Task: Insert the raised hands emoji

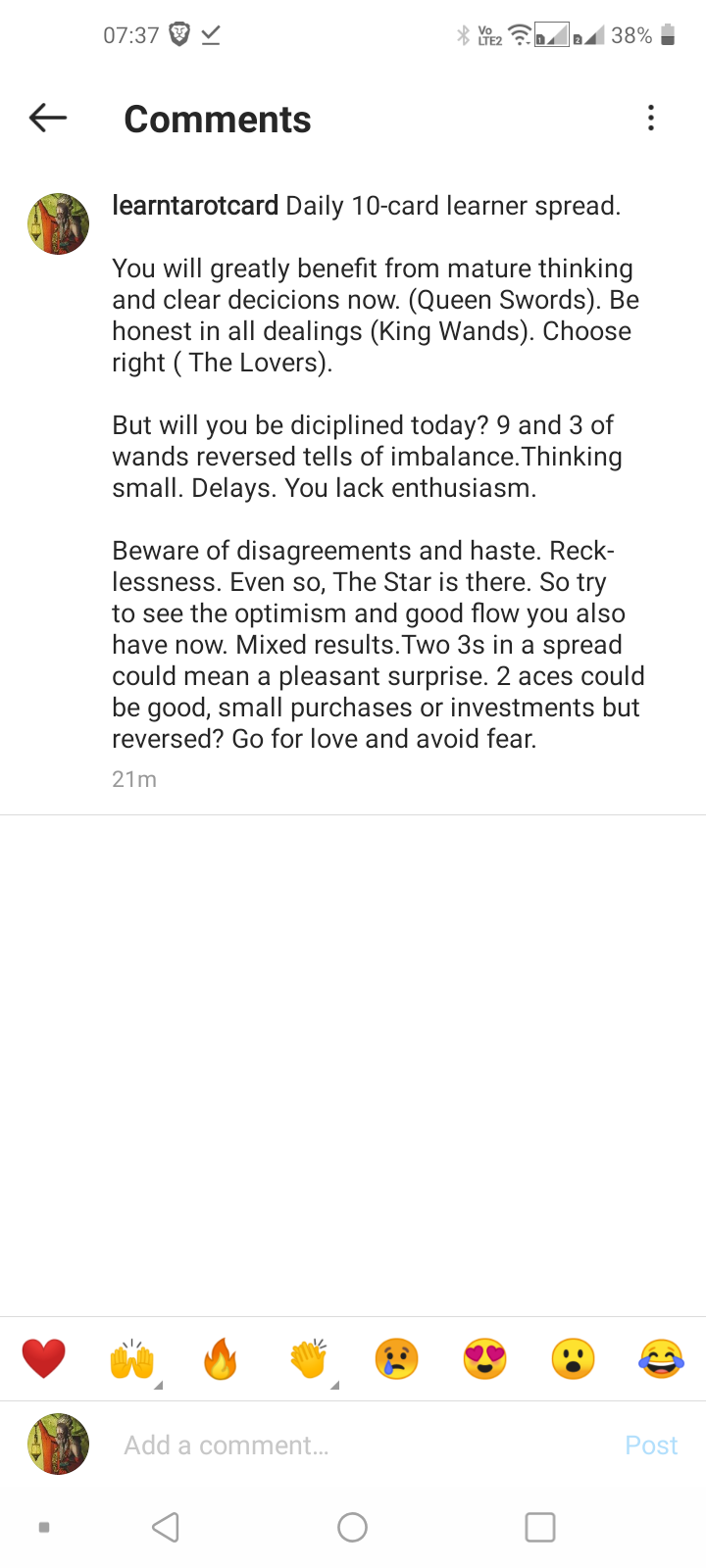Action: point(132,1359)
